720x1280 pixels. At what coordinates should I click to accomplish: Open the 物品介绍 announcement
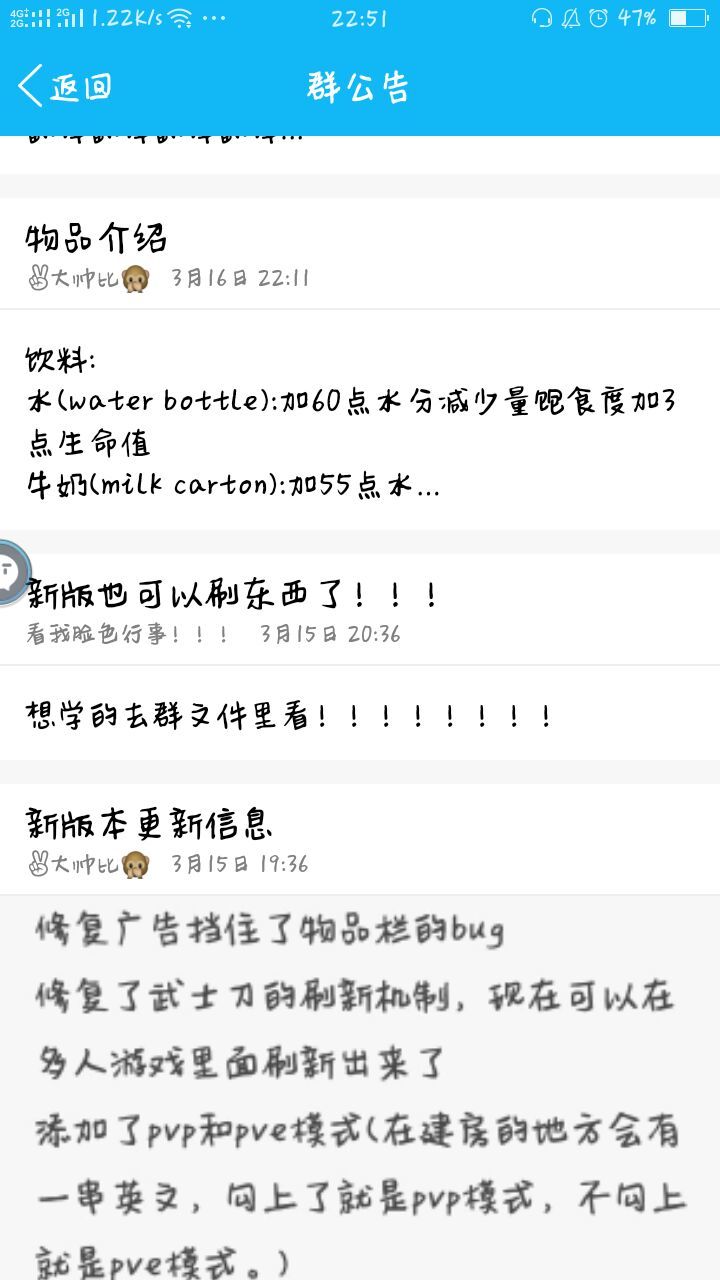(x=360, y=364)
